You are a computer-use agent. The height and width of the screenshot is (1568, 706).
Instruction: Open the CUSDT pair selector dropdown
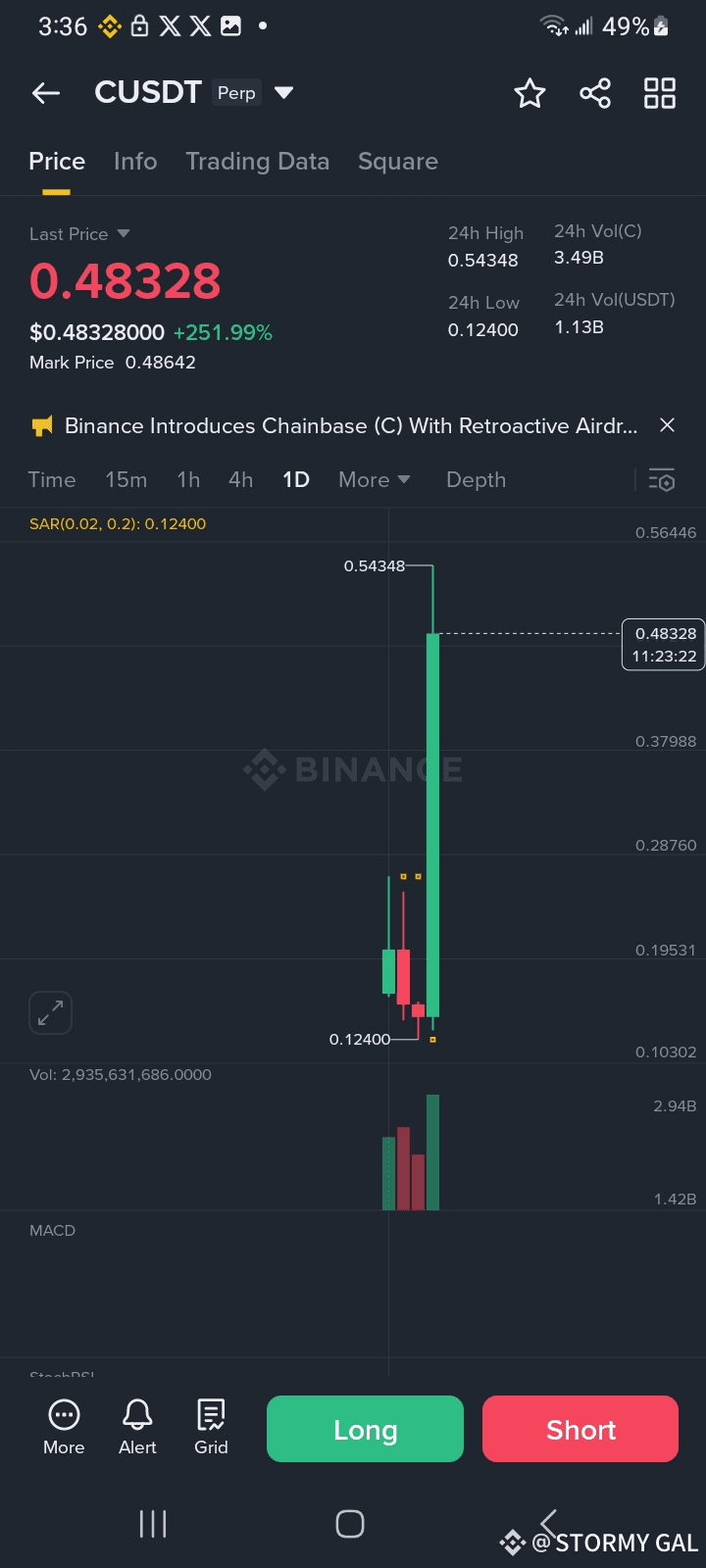point(283,93)
